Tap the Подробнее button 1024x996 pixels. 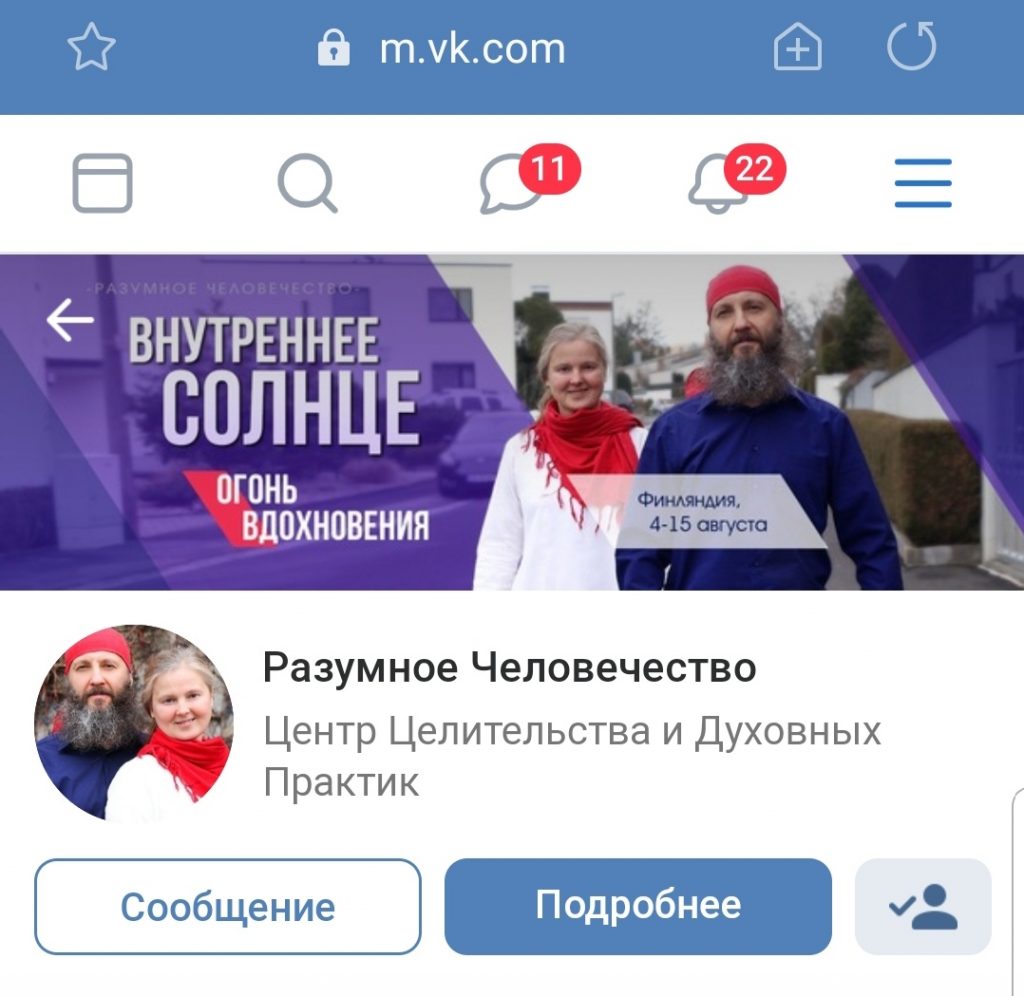click(638, 906)
